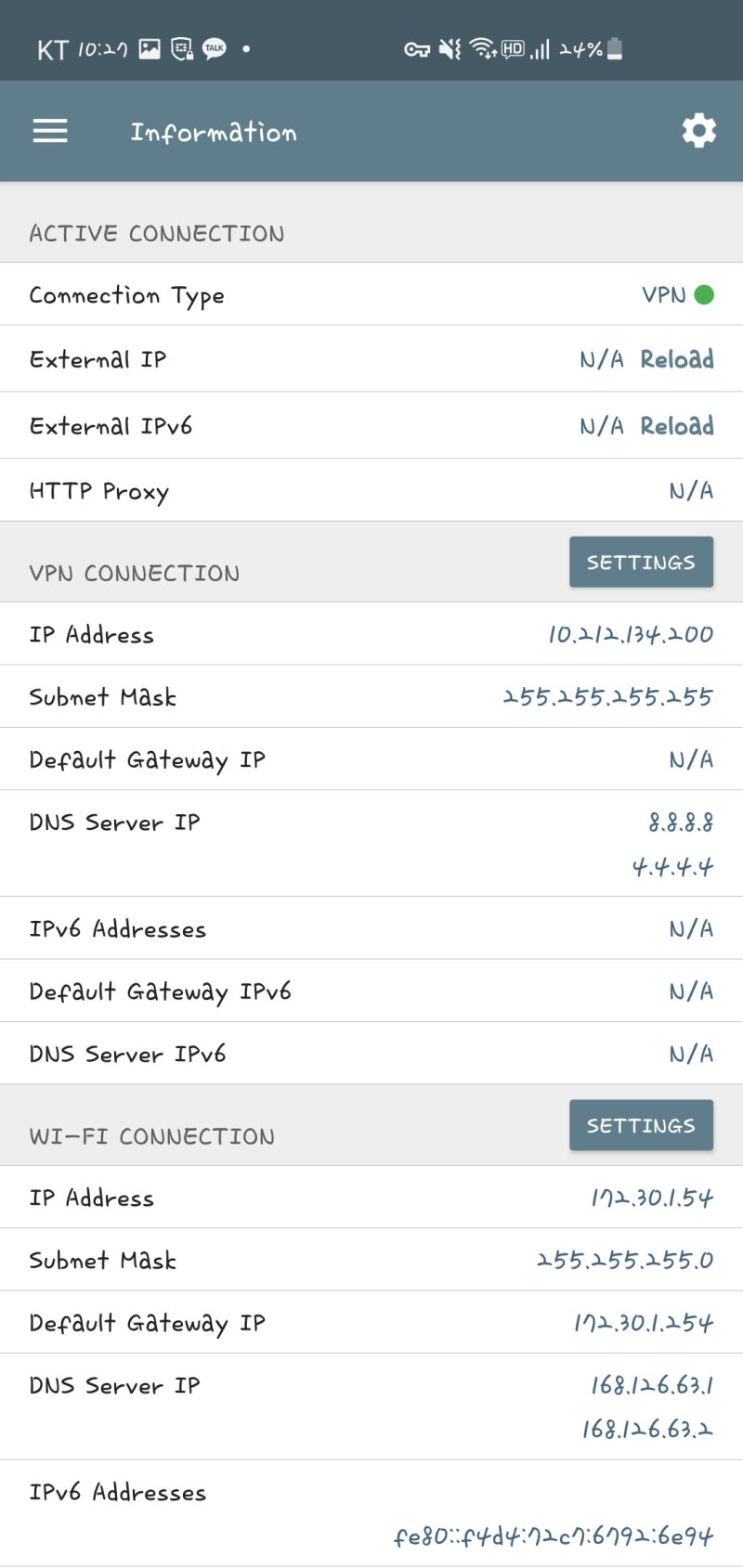Image resolution: width=743 pixels, height=1568 pixels.
Task: Tap the cellular signal strength icon
Action: pyautogui.click(x=542, y=48)
